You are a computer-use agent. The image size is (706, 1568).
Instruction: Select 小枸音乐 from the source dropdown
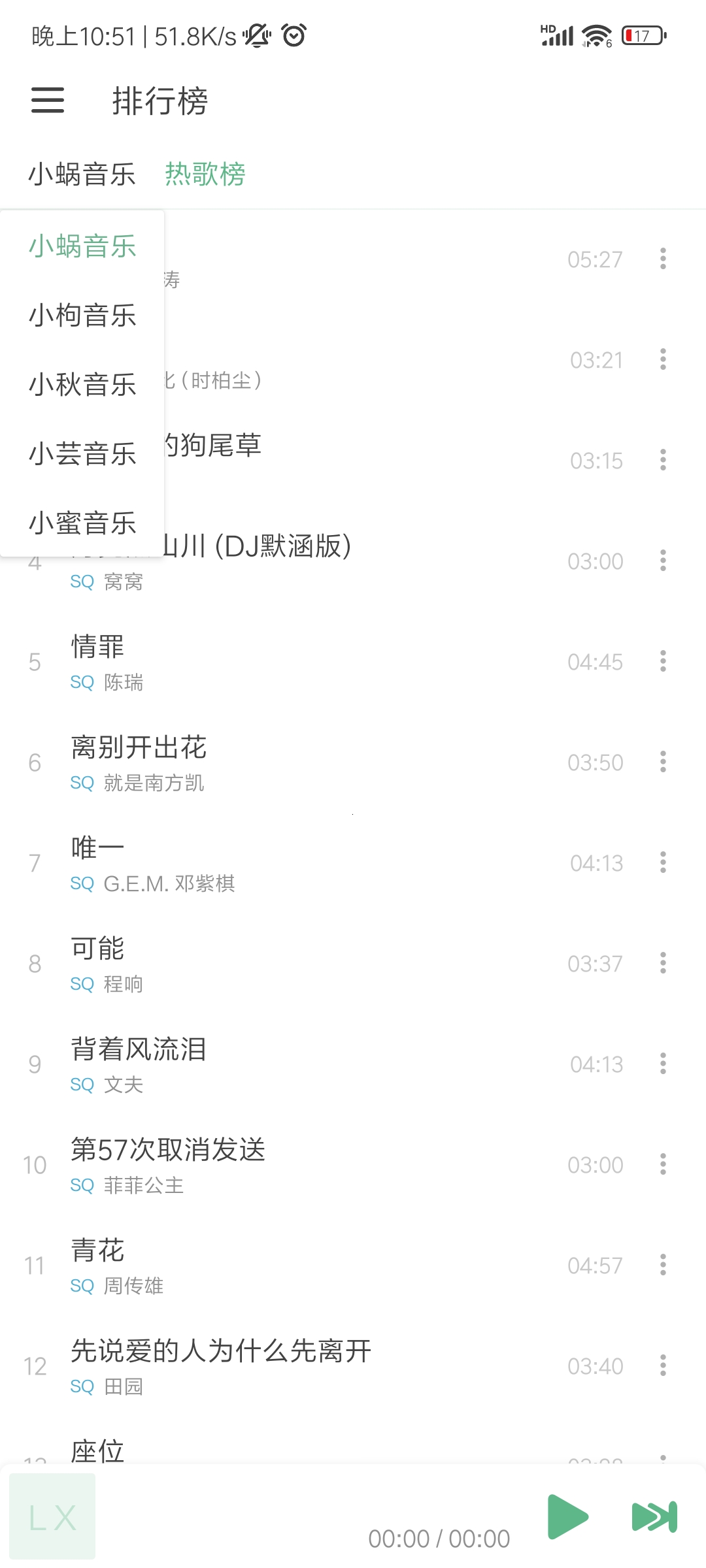point(82,316)
